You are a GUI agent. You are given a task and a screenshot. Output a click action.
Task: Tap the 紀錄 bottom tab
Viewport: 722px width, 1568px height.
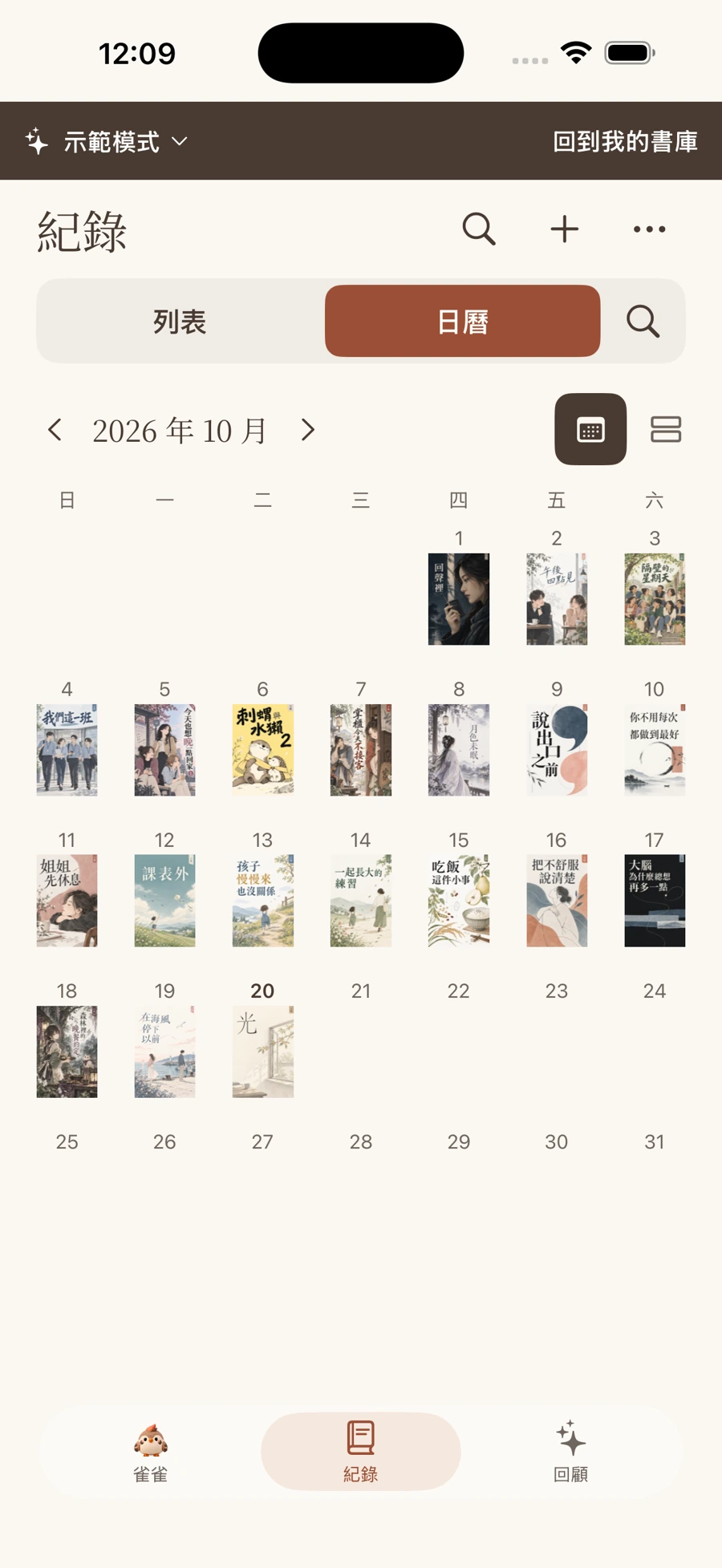(x=361, y=1453)
